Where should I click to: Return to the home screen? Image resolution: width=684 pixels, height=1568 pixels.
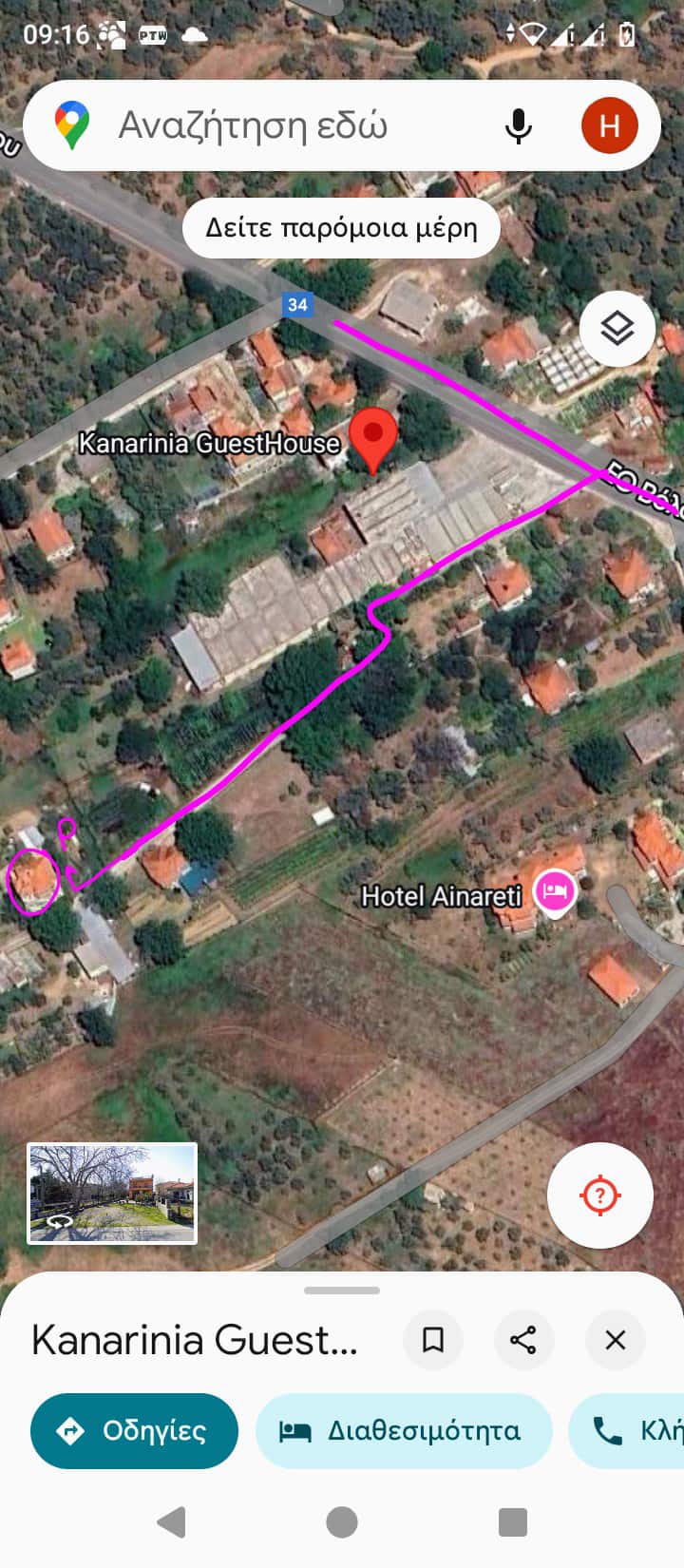tap(342, 1522)
